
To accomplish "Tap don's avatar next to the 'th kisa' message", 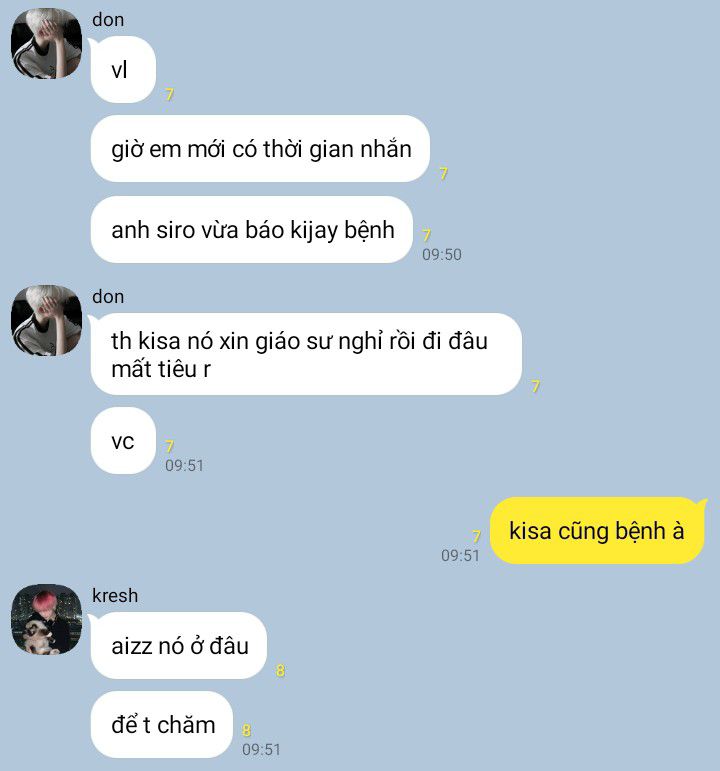I will 47,320.
